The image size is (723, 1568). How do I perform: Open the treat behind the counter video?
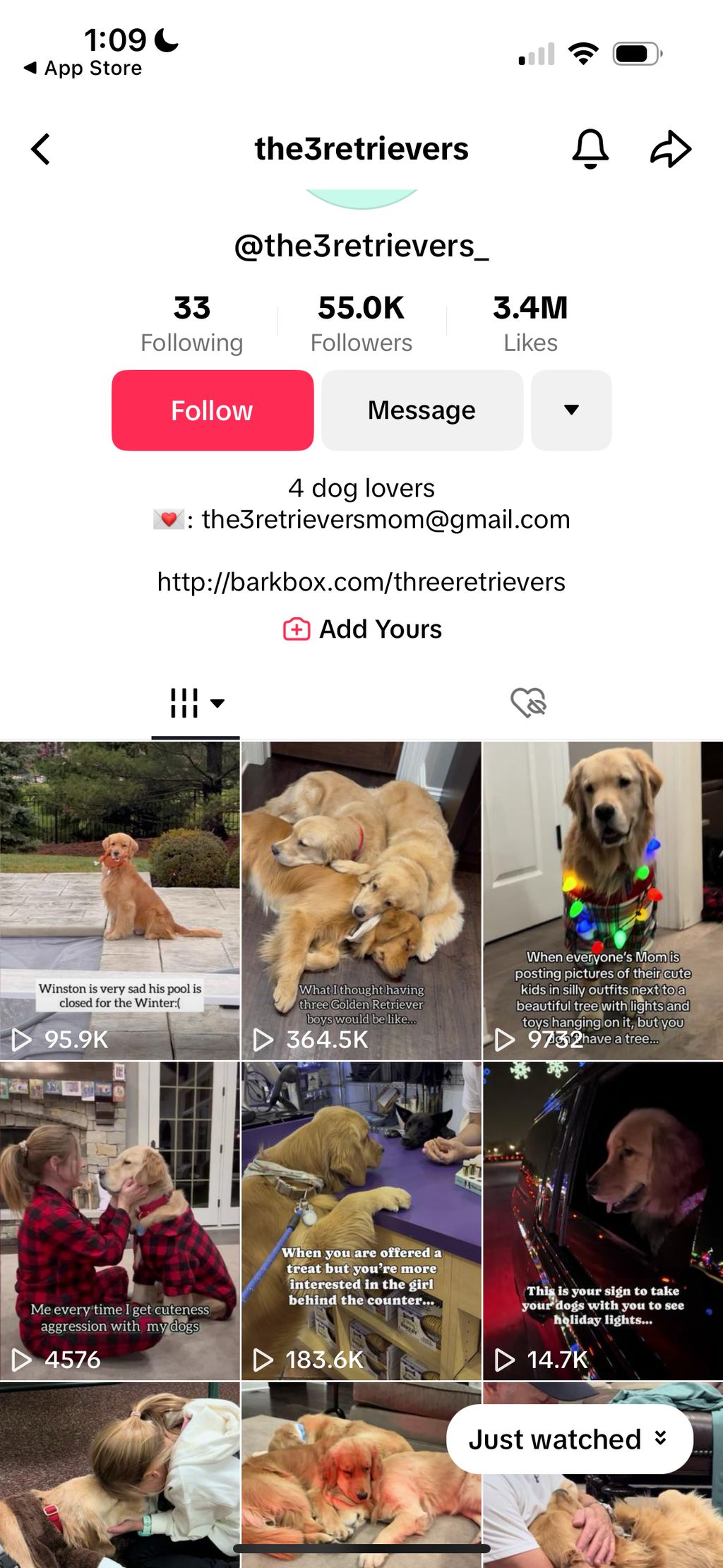coord(361,1220)
